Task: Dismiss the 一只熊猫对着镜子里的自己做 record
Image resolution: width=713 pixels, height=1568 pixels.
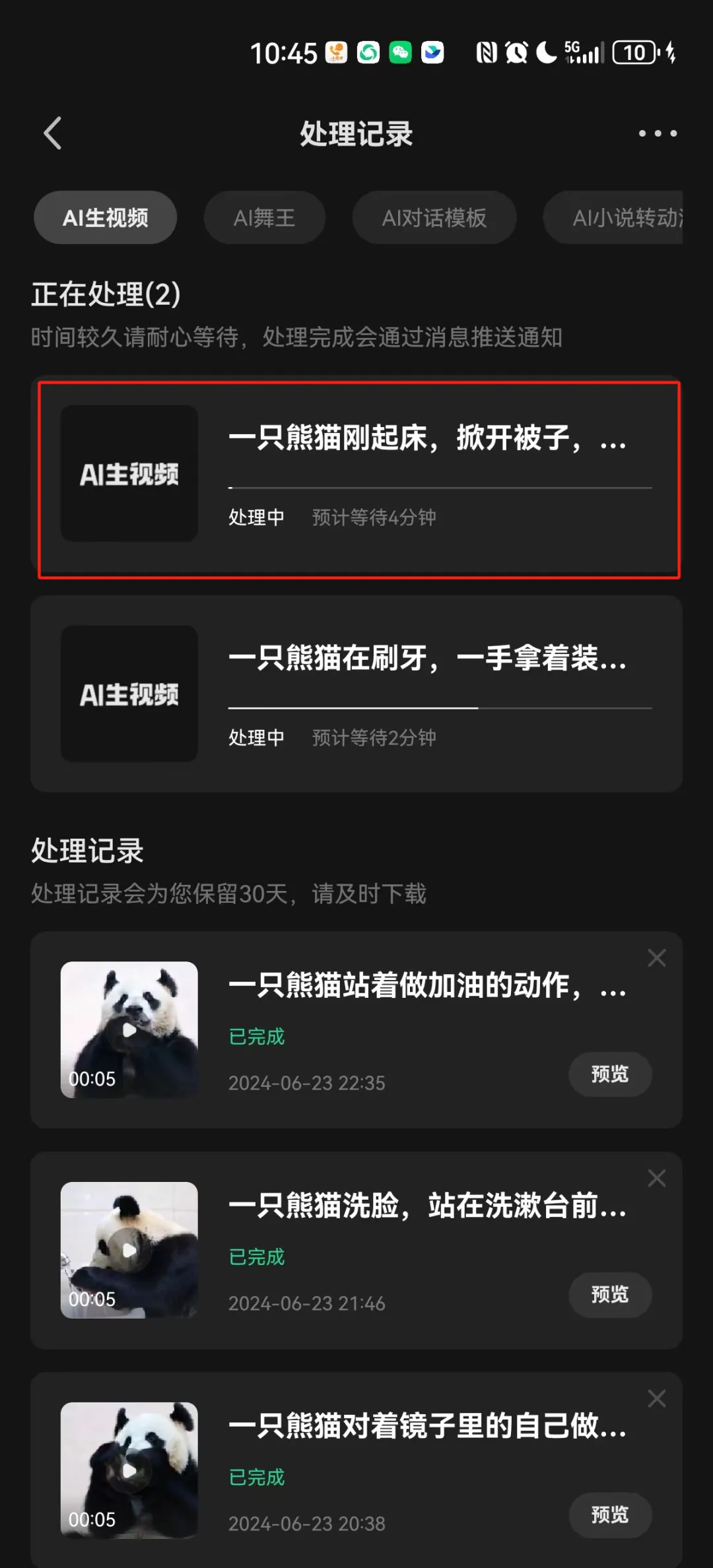Action: pos(656,1398)
